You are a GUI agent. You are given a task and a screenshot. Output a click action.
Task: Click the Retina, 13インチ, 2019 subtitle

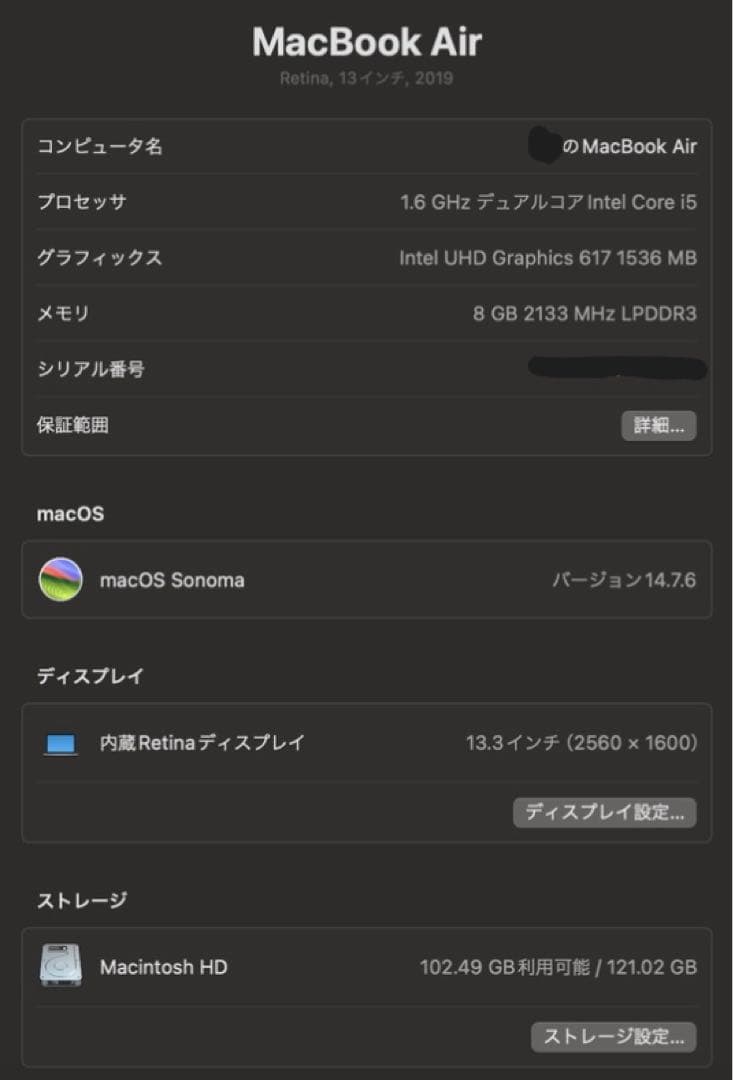click(x=366, y=78)
